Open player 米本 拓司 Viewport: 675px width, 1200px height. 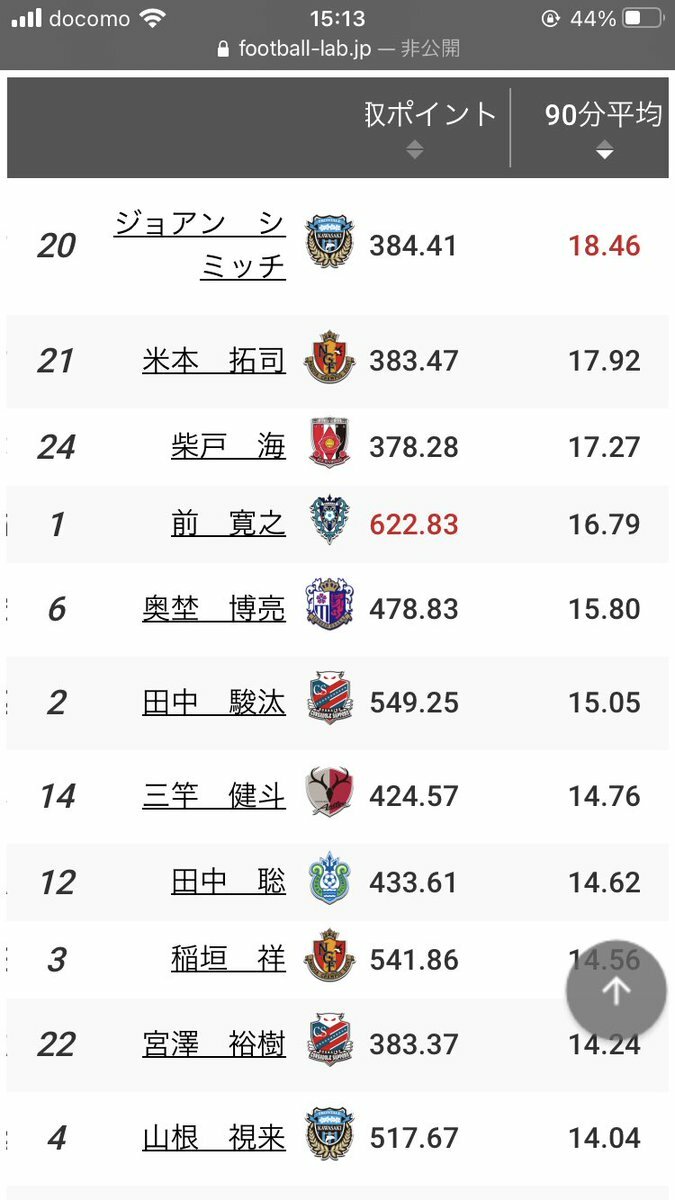pos(214,361)
